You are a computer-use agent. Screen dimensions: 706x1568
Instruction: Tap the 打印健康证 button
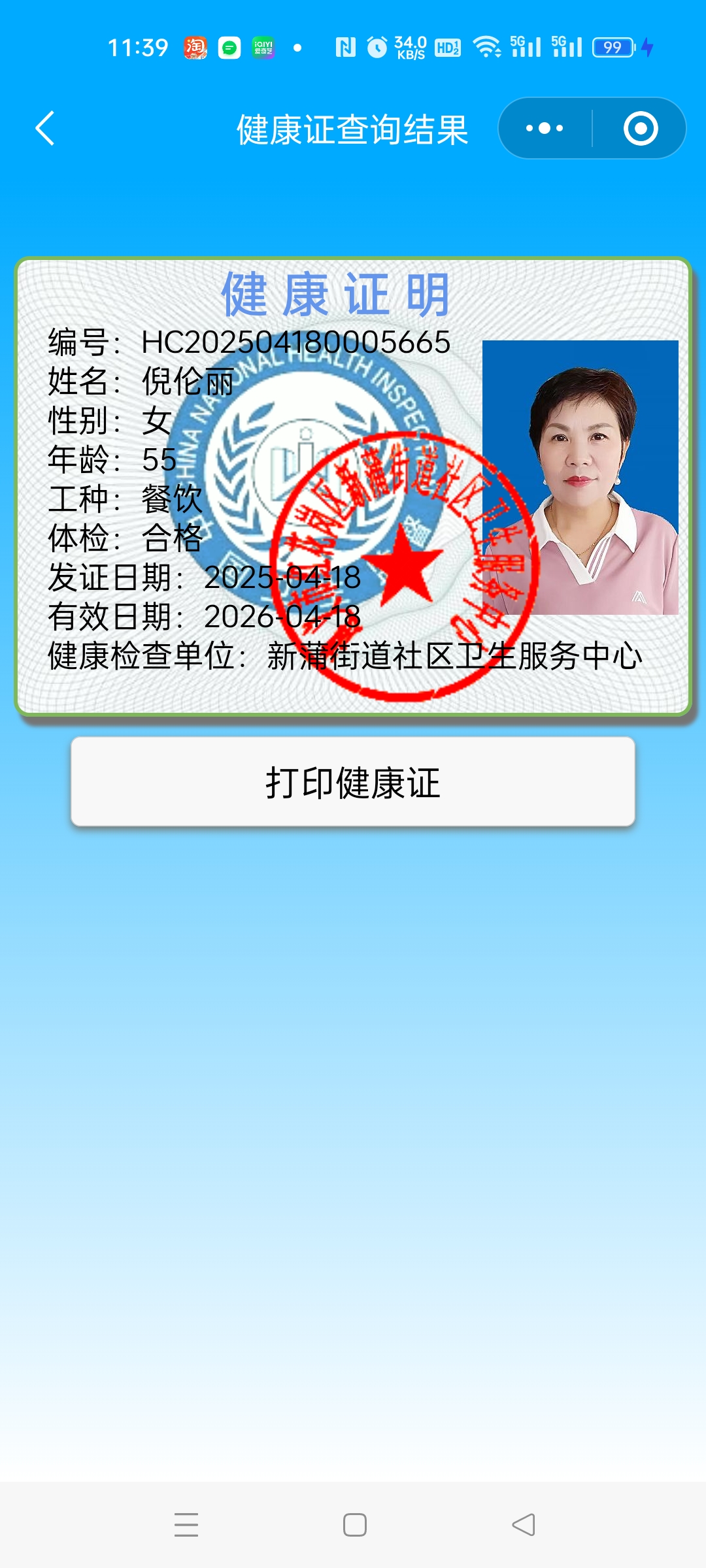353,782
